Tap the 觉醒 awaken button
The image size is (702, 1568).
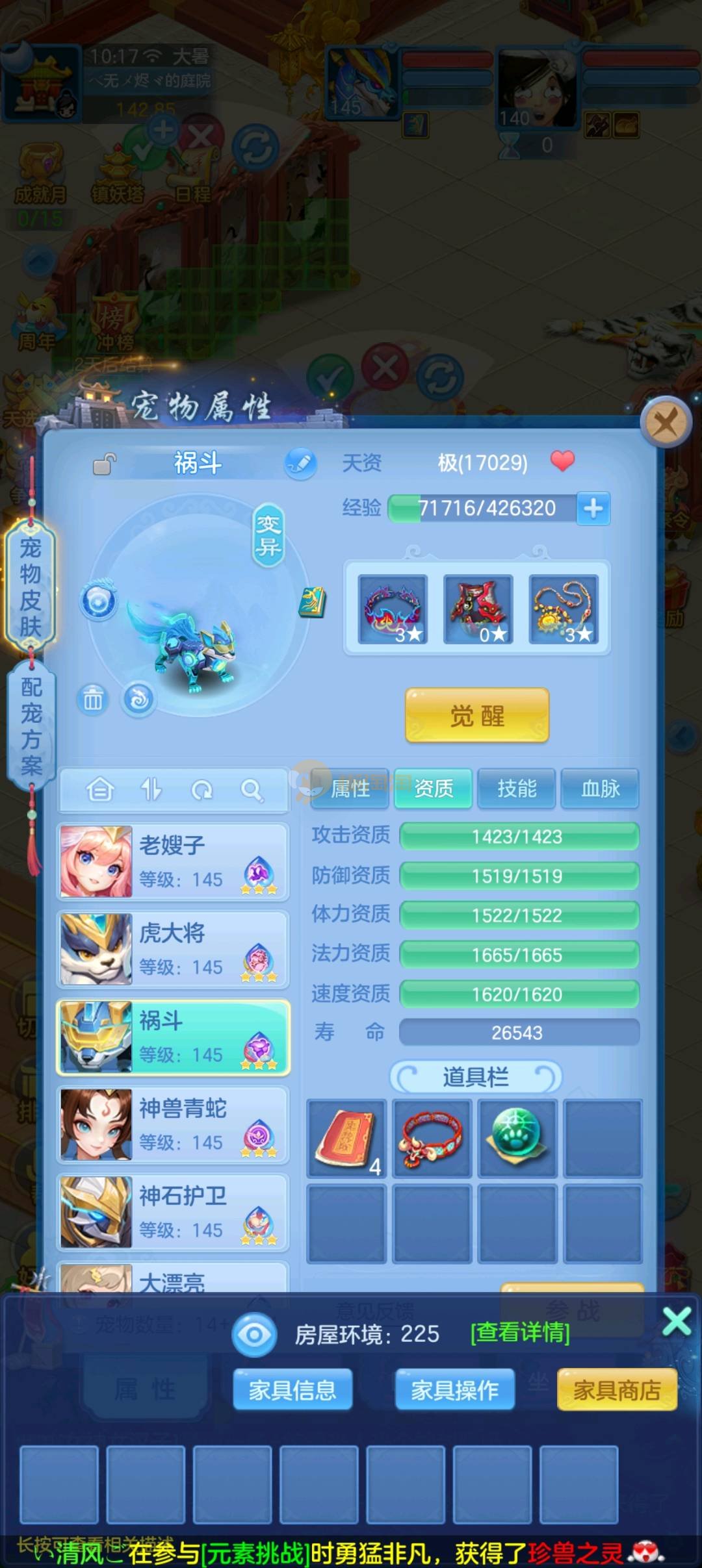[x=477, y=716]
